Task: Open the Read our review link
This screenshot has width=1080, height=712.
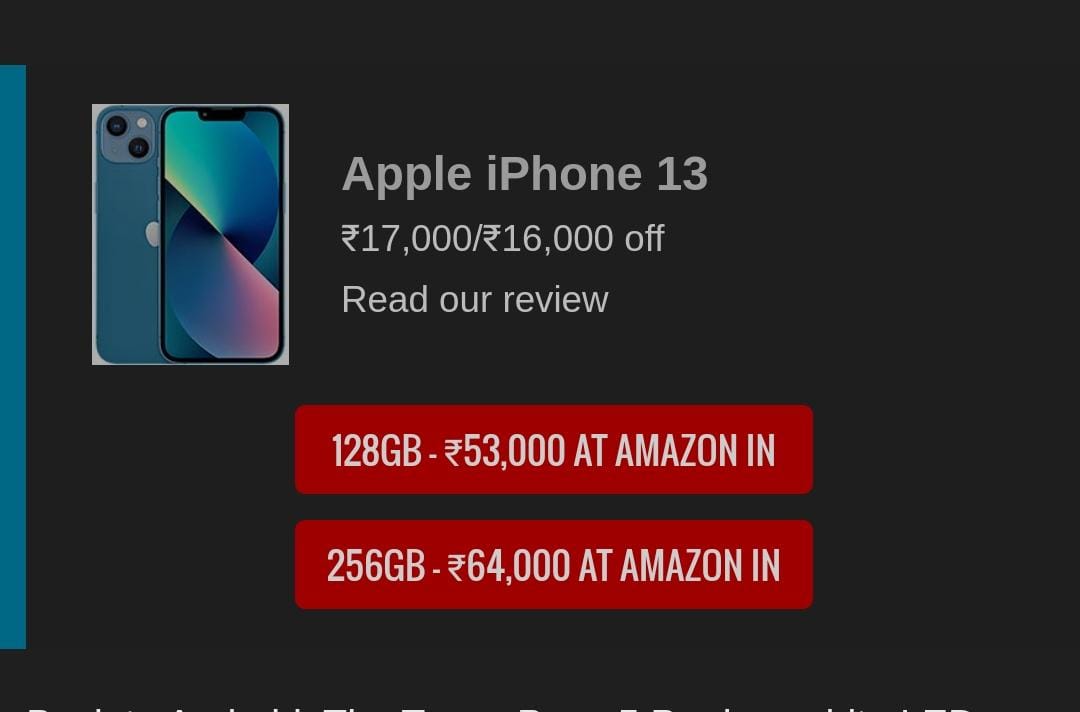Action: pyautogui.click(x=474, y=300)
